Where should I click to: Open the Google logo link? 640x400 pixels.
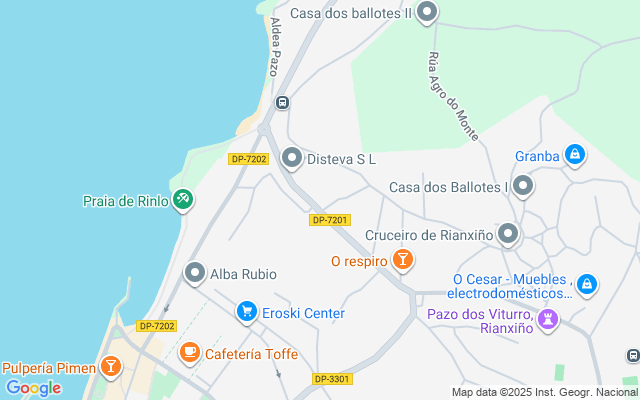point(33,388)
